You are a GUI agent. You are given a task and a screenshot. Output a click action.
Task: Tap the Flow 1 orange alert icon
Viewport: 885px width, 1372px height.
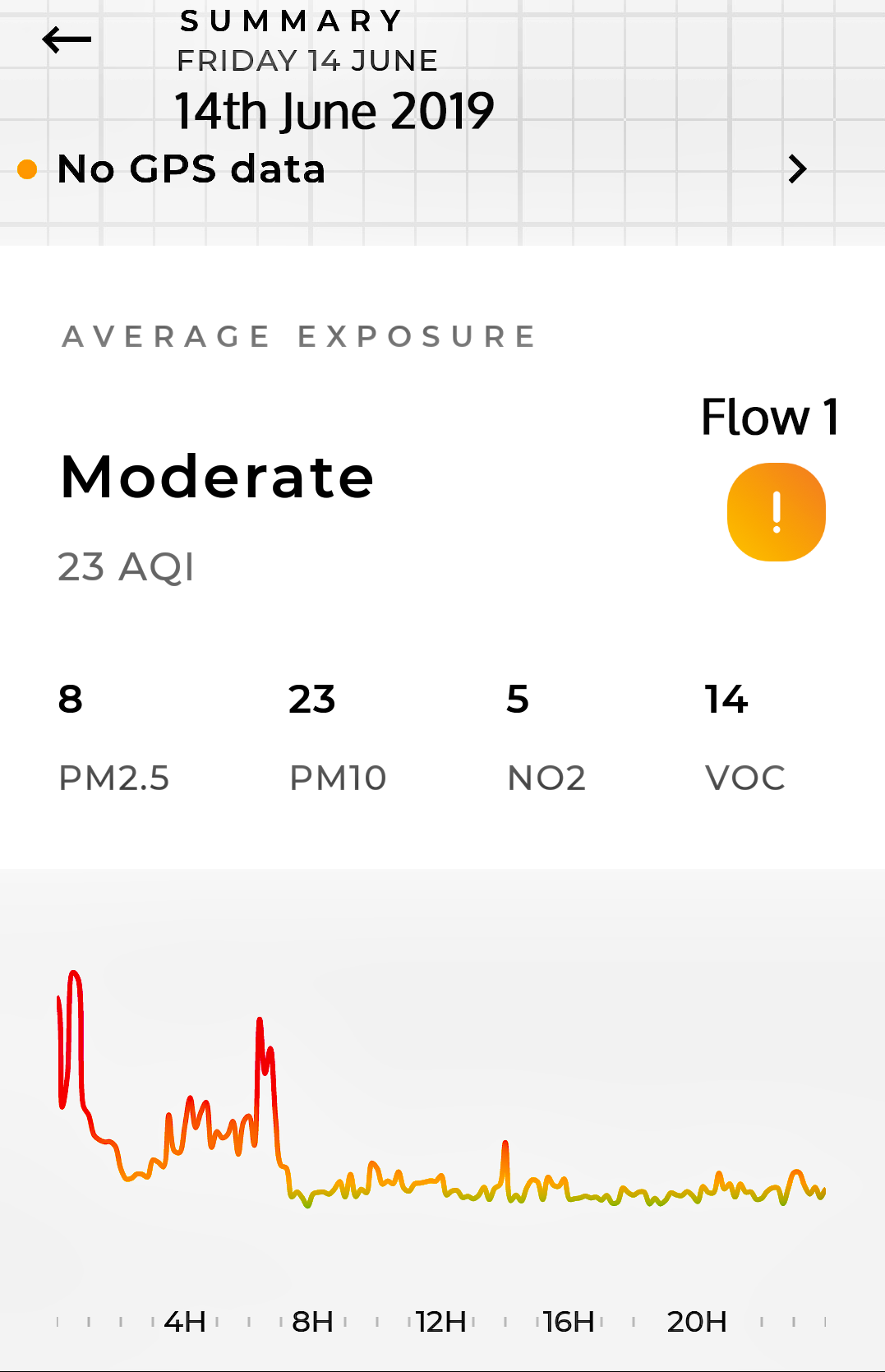click(x=776, y=512)
